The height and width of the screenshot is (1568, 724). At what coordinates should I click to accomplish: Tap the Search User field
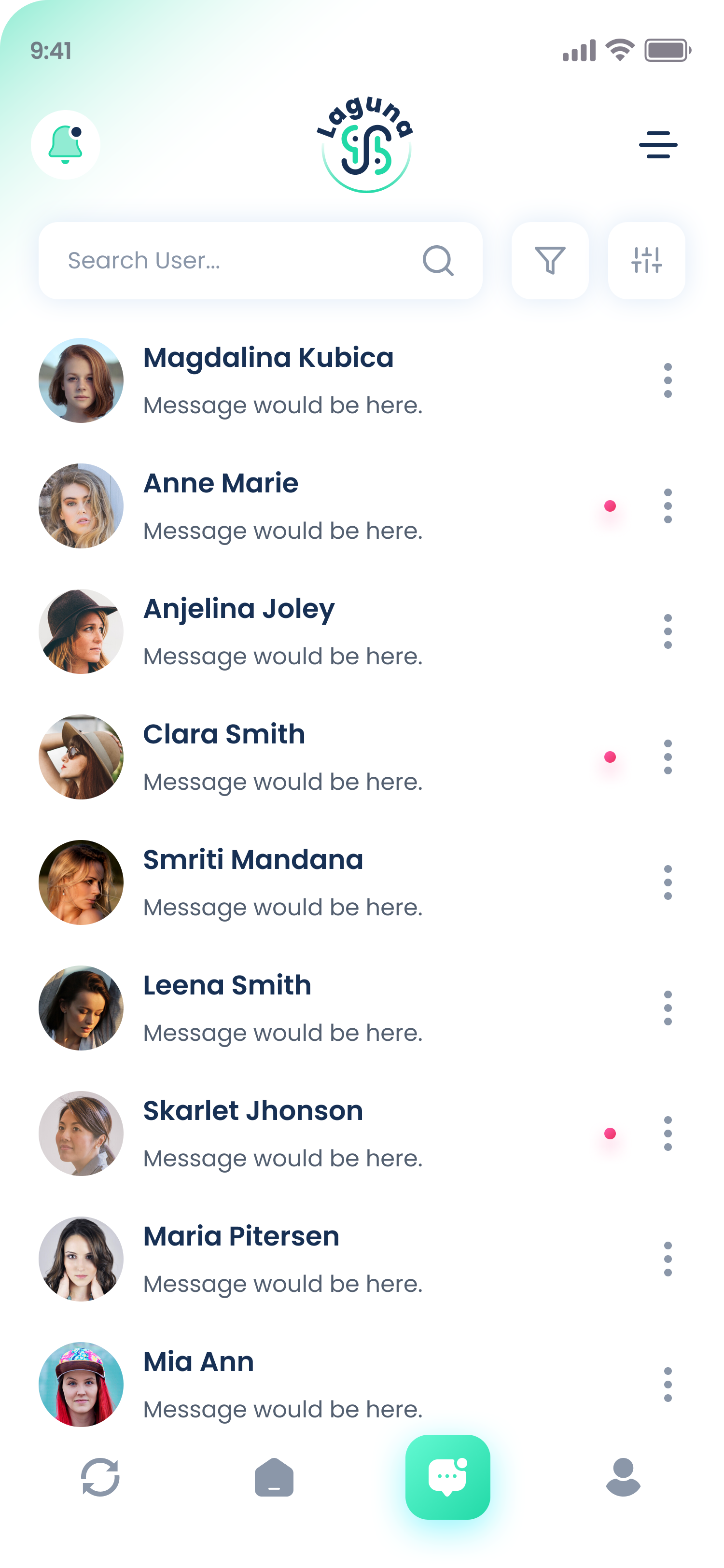[x=243, y=261]
